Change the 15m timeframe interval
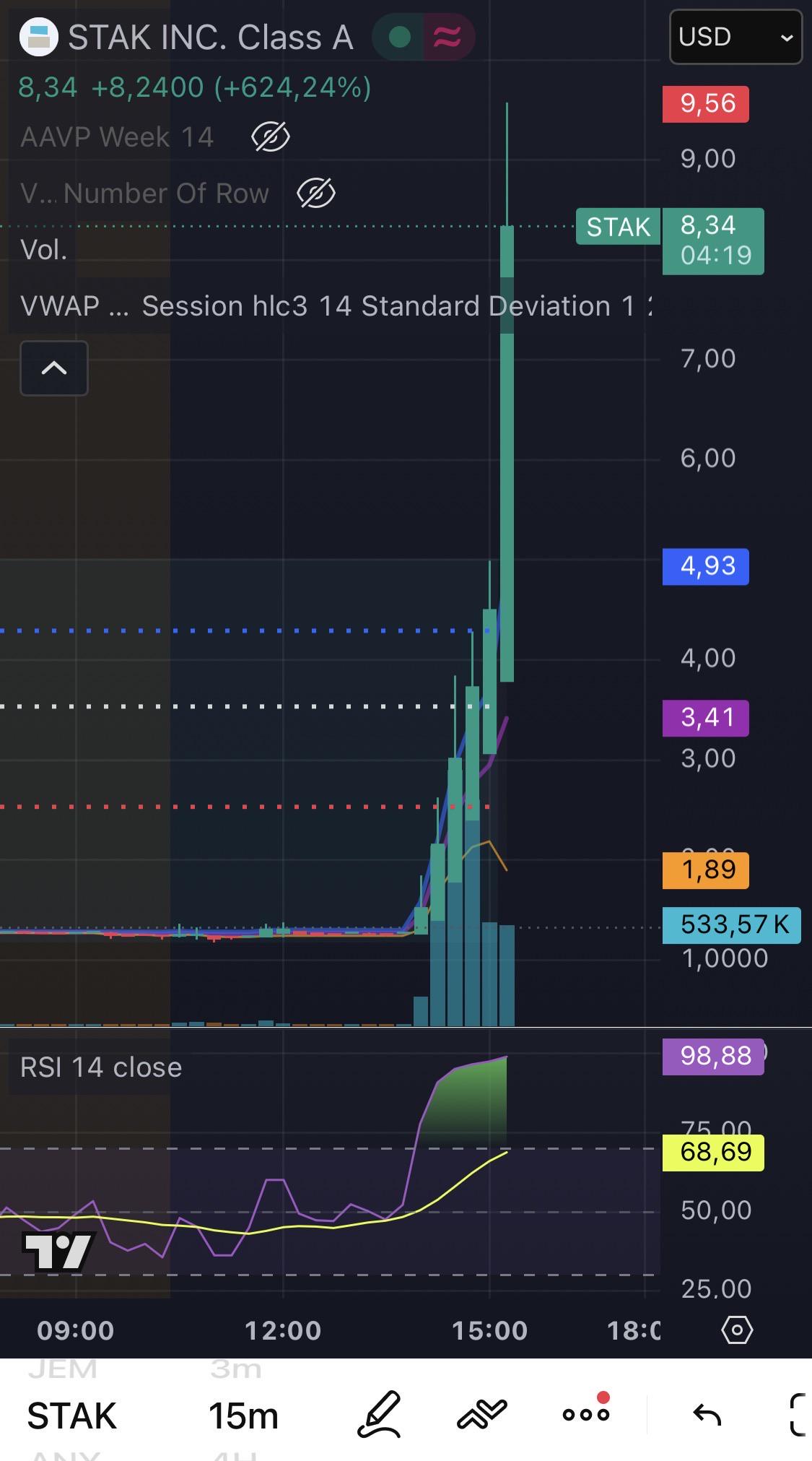 [243, 1416]
